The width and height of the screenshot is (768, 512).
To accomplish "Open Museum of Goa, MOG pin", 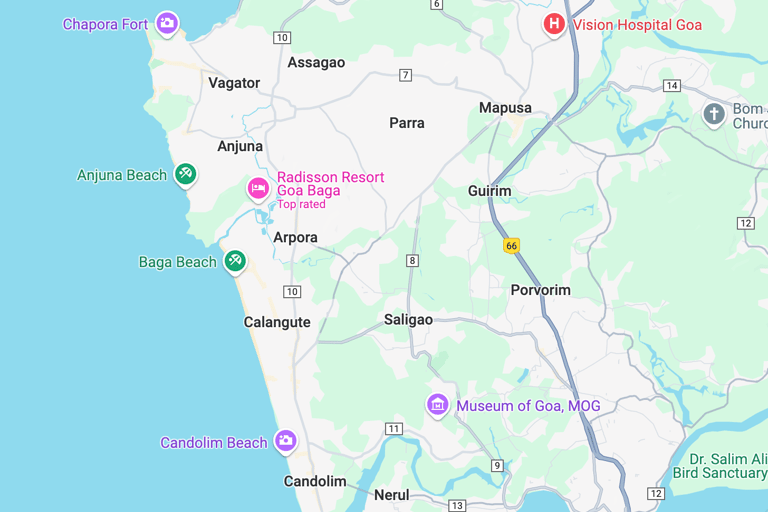I will pyautogui.click(x=438, y=405).
